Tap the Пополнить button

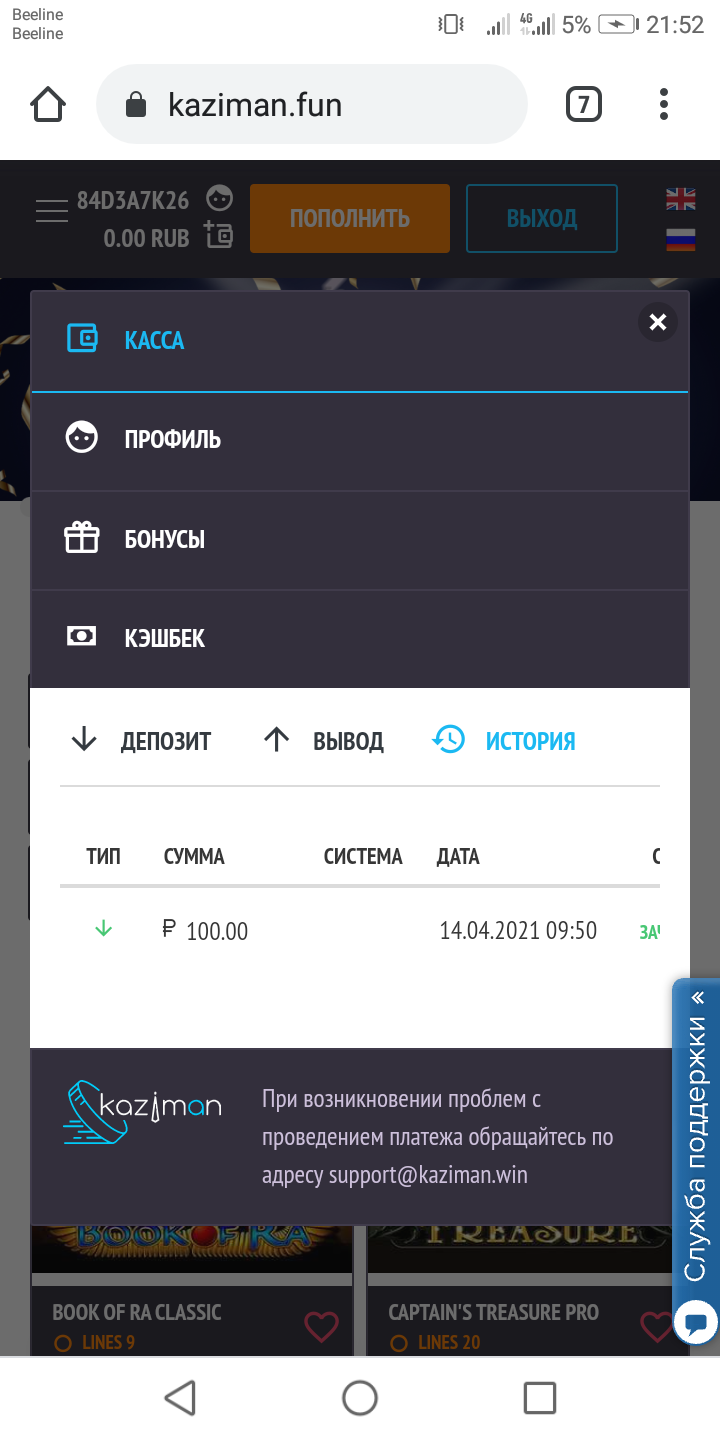(350, 218)
